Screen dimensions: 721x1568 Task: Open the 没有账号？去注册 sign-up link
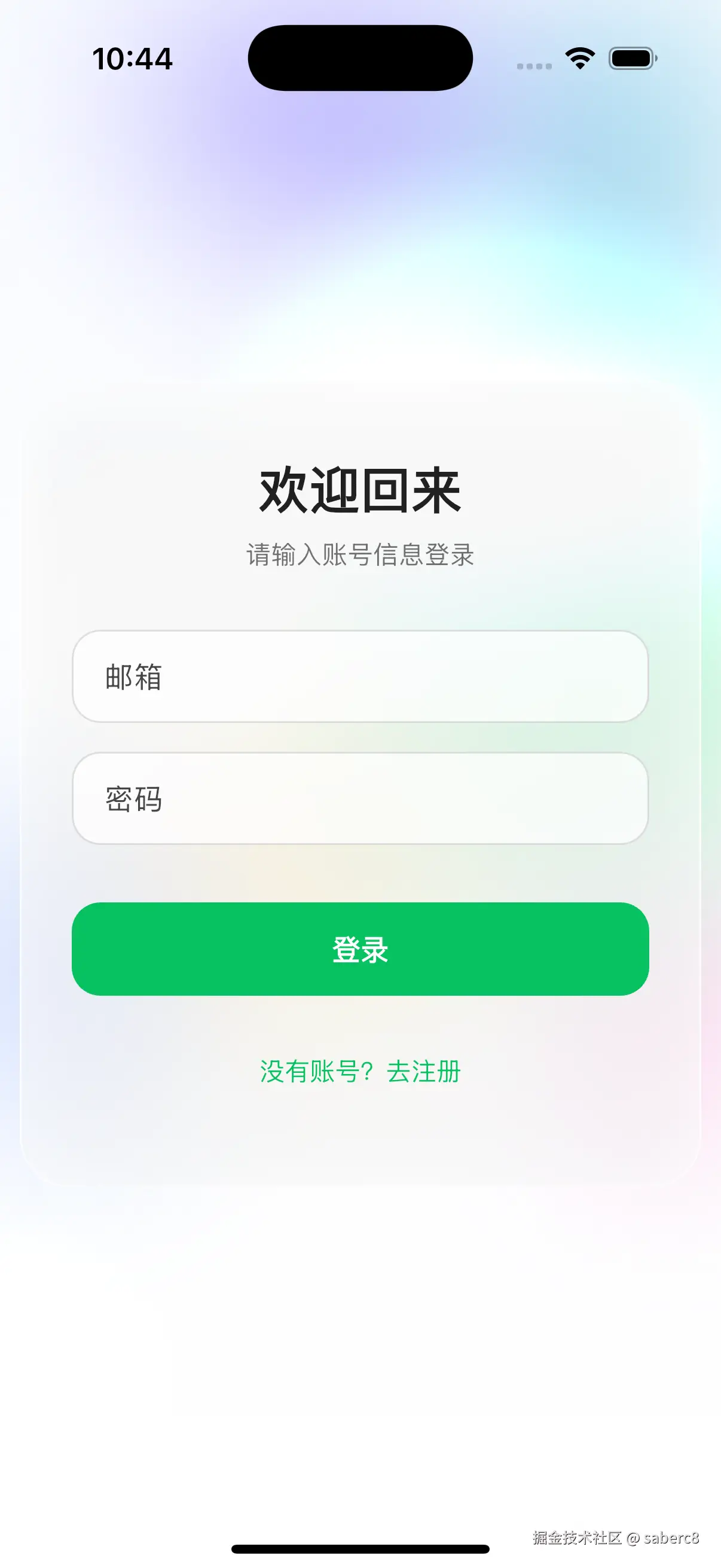[x=360, y=1071]
